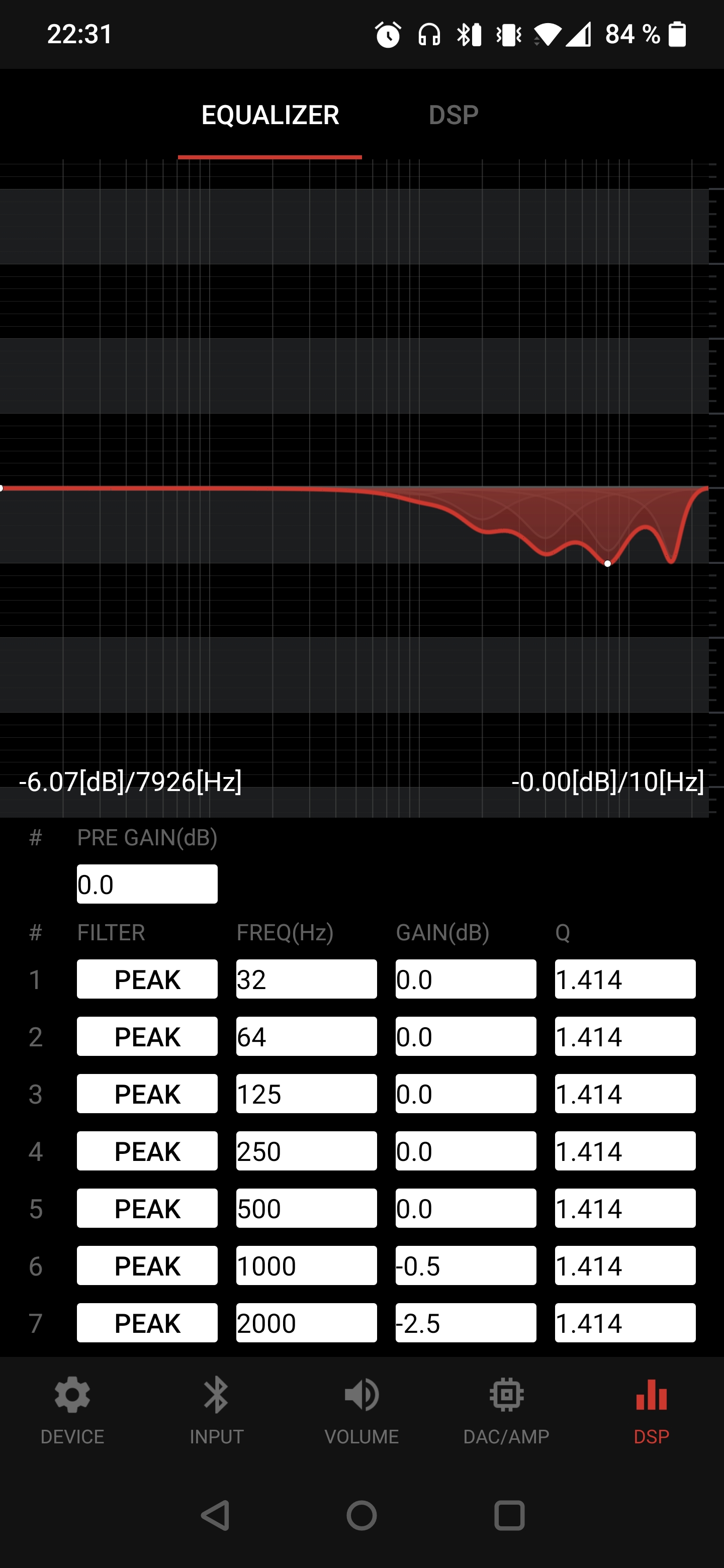The width and height of the screenshot is (724, 1568).
Task: Select the EQUALIZER top tab
Action: [270, 115]
